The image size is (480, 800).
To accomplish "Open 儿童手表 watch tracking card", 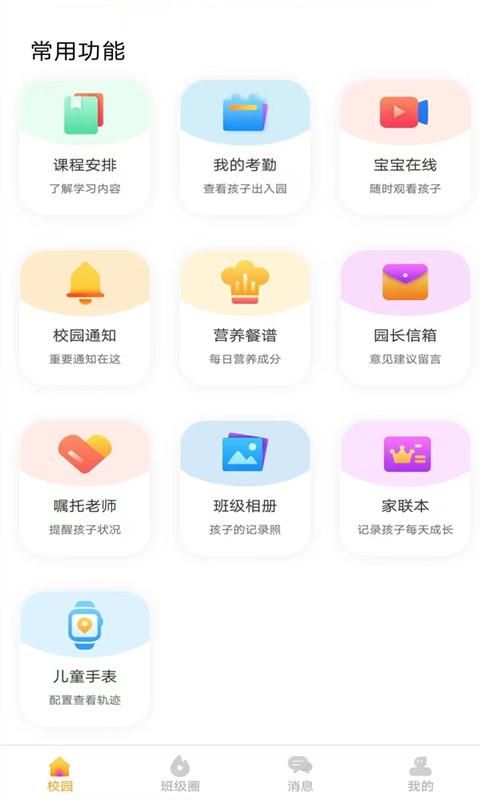I will (85, 658).
